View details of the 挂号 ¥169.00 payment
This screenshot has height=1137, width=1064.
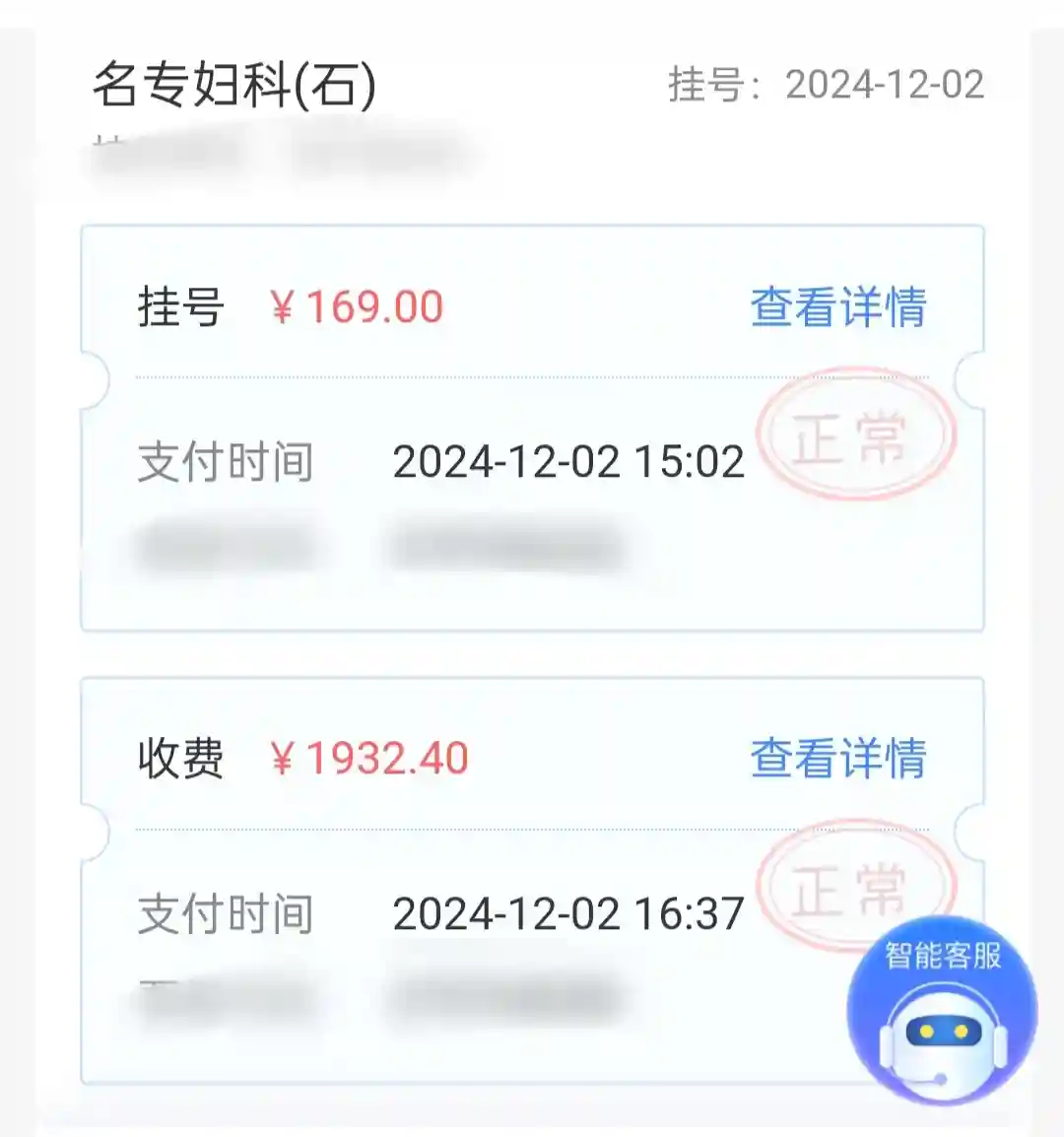(x=837, y=307)
